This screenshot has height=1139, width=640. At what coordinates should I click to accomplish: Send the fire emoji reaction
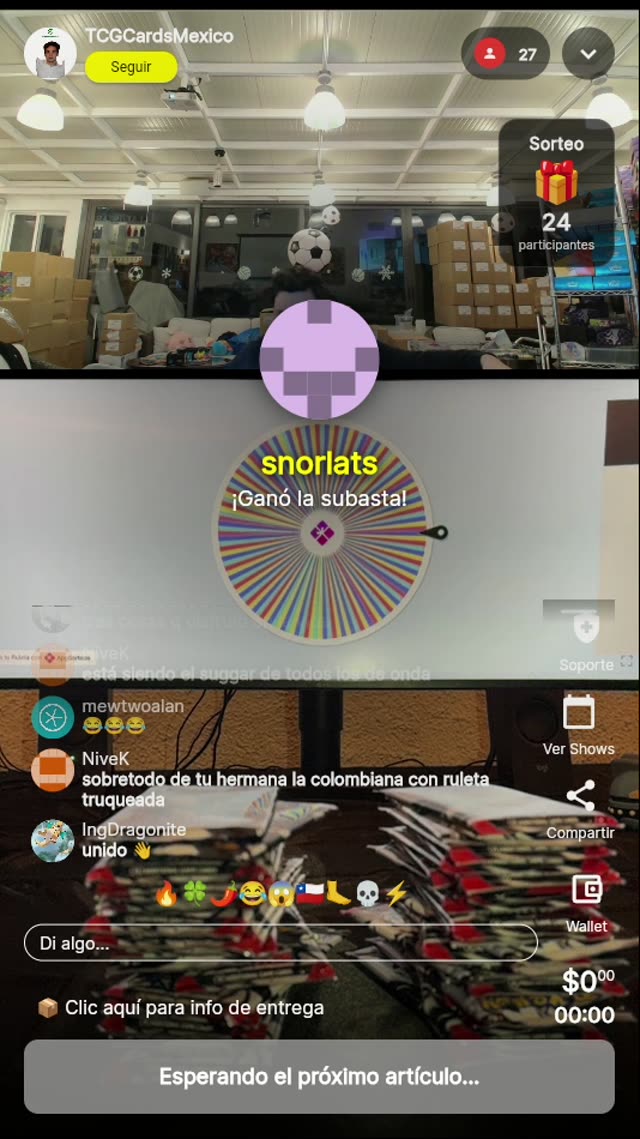(x=167, y=893)
